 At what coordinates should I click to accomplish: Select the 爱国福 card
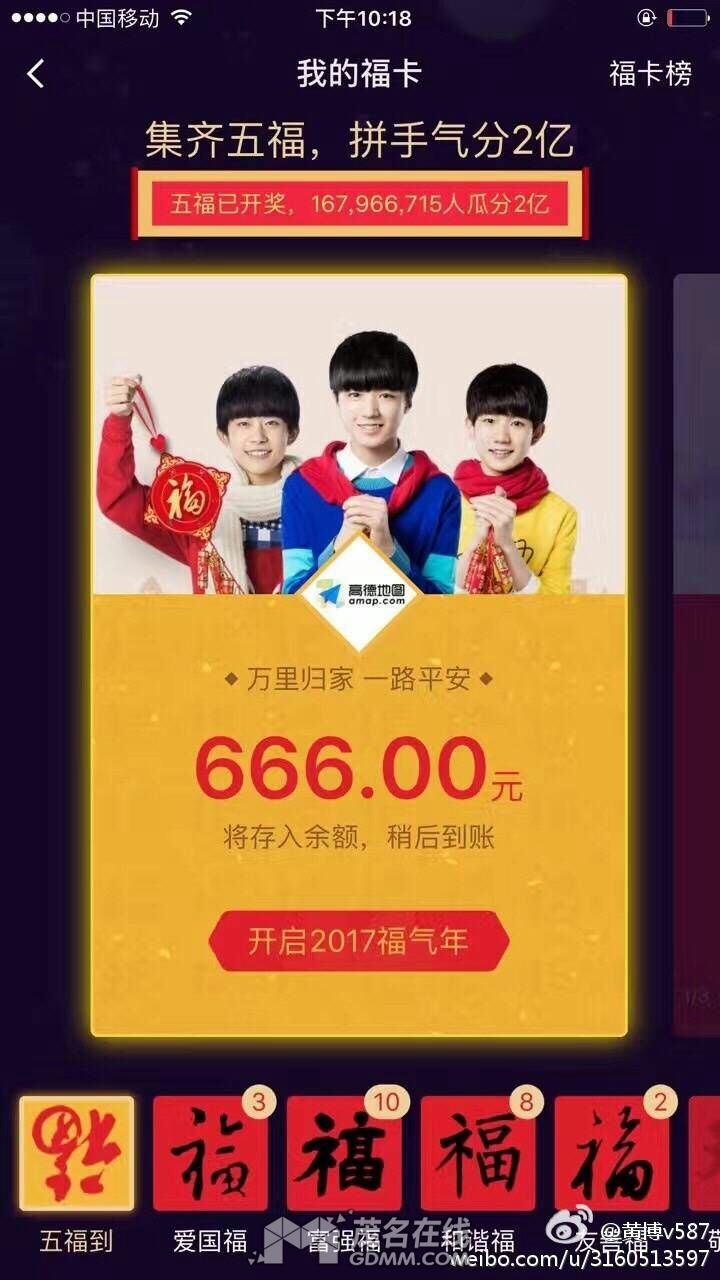pyautogui.click(x=210, y=1153)
